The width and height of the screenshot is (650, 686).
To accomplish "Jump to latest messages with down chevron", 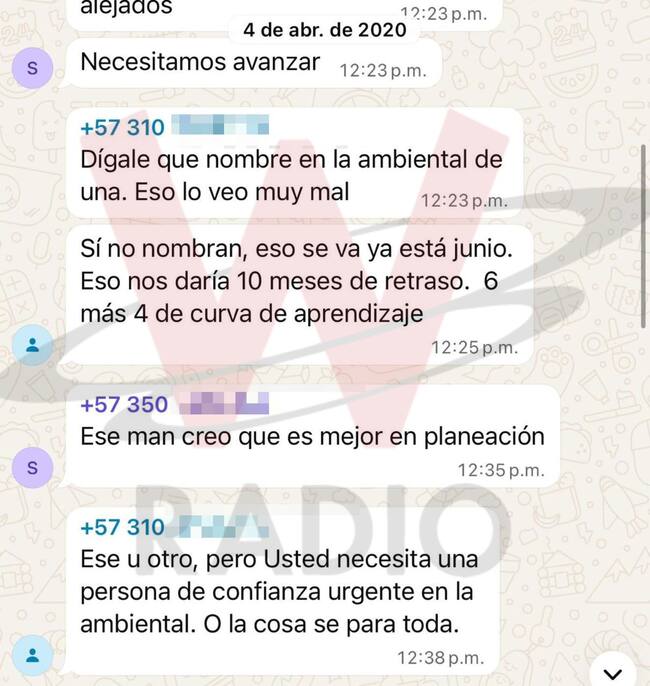I will coord(612,670).
